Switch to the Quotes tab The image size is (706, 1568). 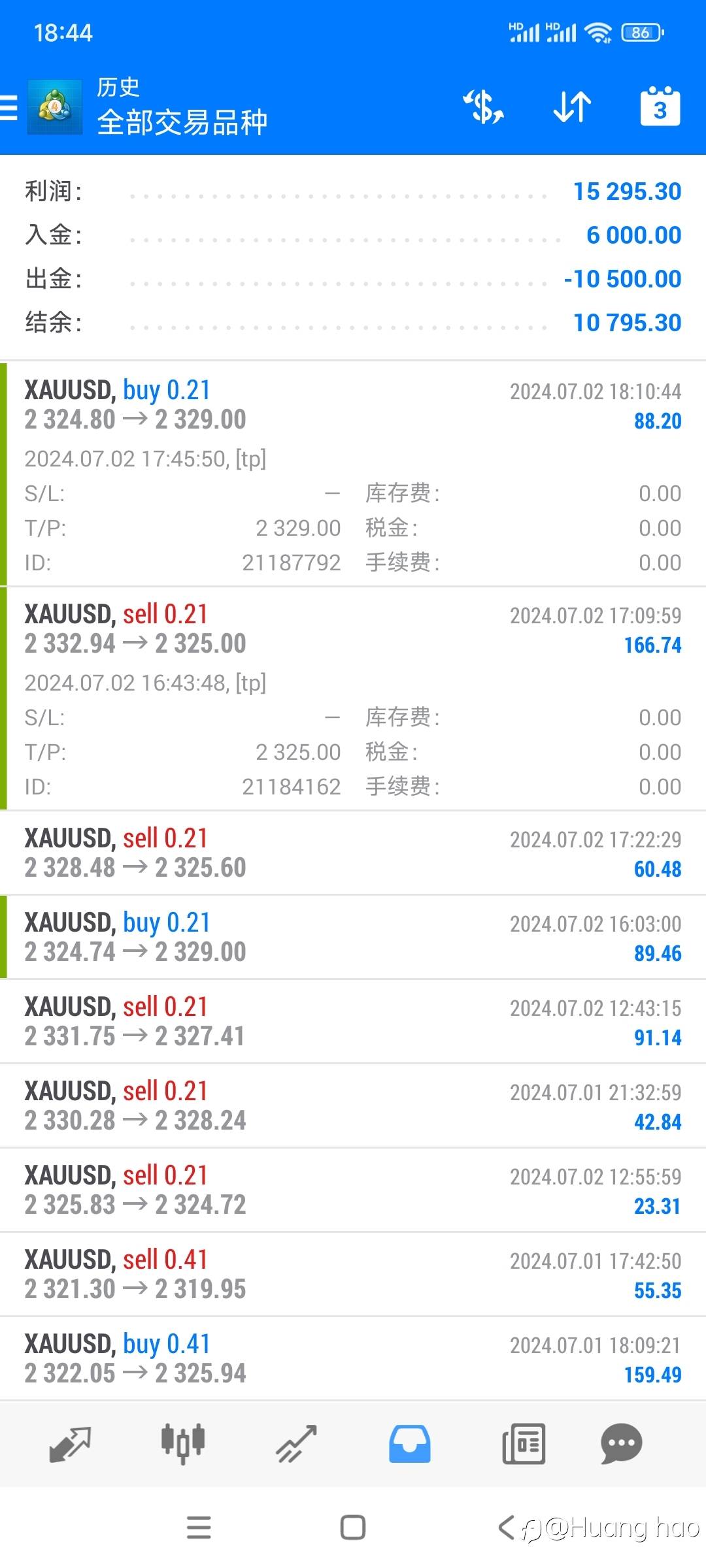click(70, 1444)
